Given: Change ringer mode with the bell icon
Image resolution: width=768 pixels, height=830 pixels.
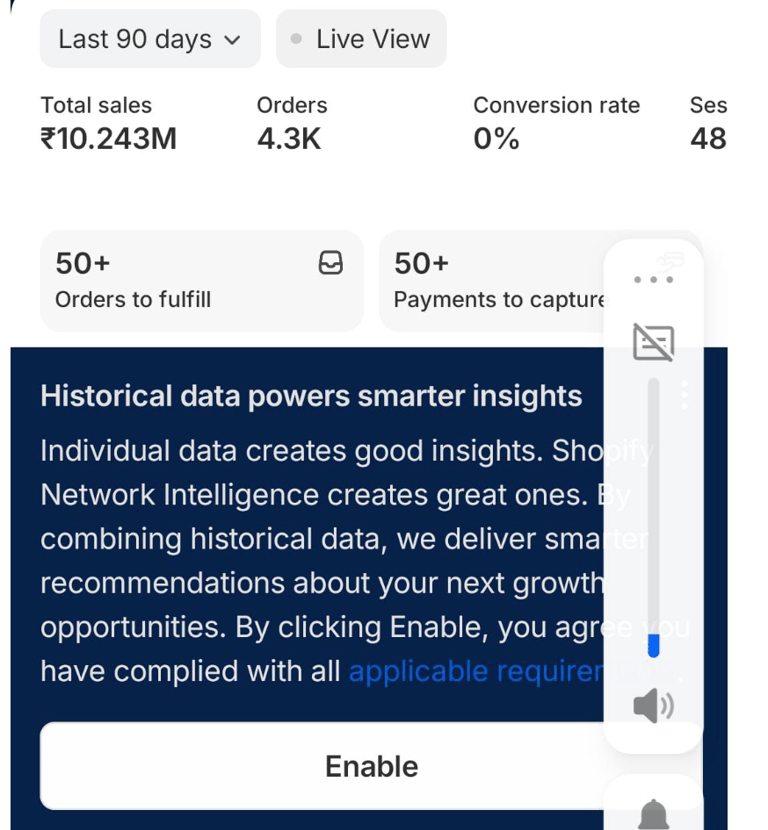Looking at the screenshot, I should coord(654,812).
